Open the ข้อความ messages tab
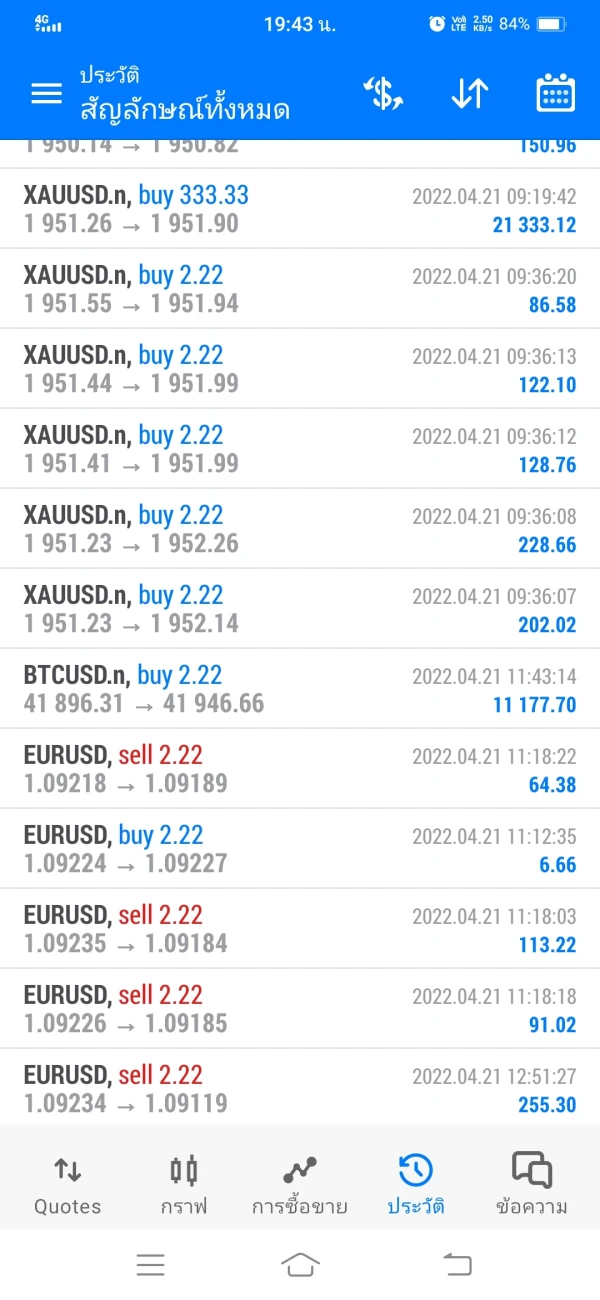 point(532,1184)
